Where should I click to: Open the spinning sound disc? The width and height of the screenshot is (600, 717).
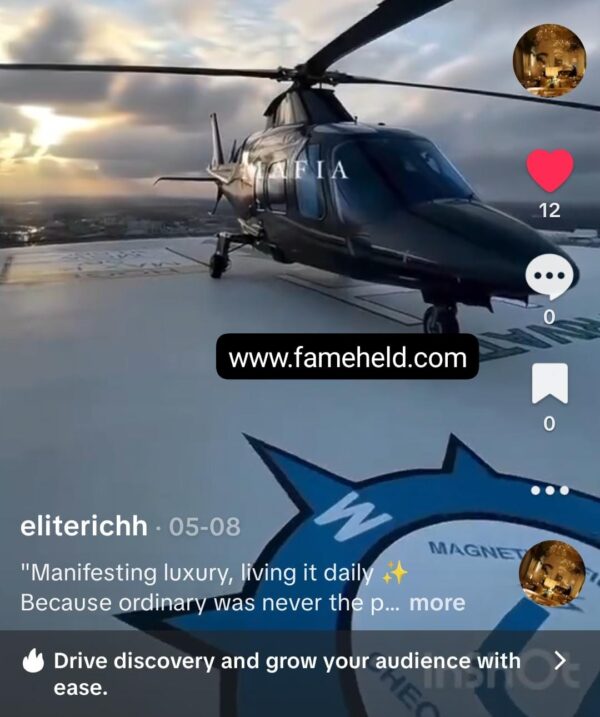click(552, 573)
